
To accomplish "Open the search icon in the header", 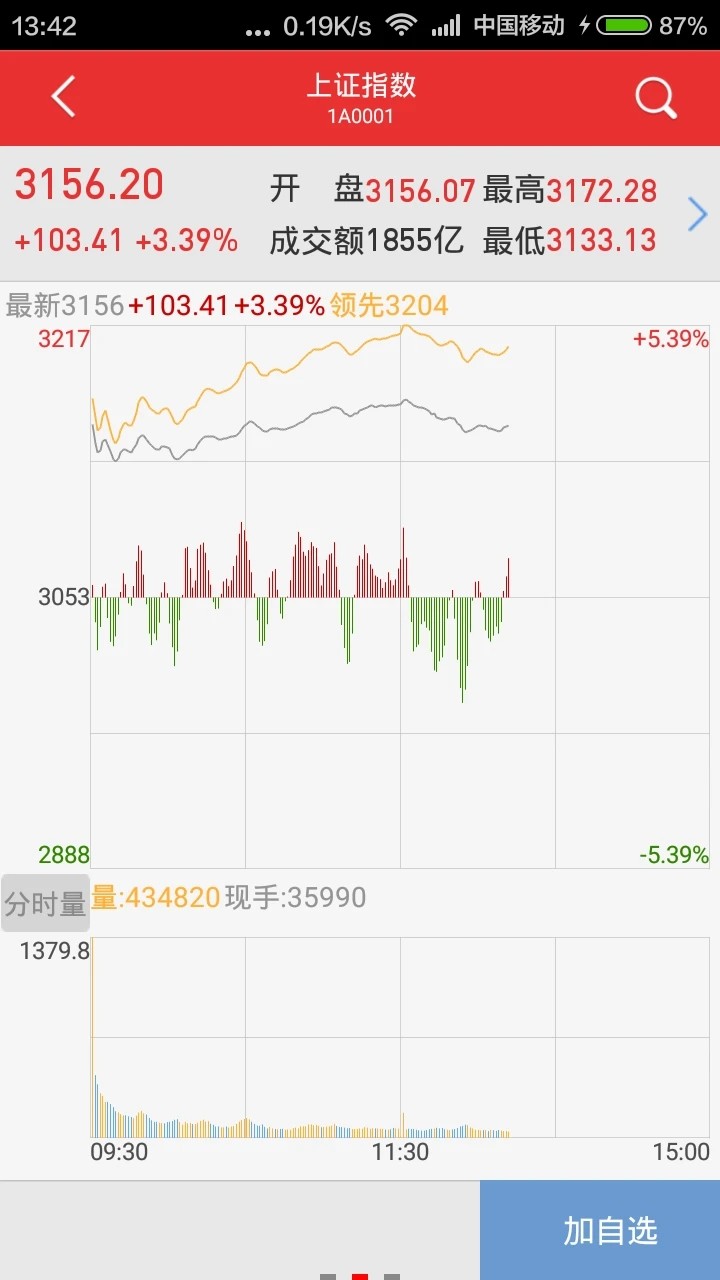I will (x=654, y=97).
